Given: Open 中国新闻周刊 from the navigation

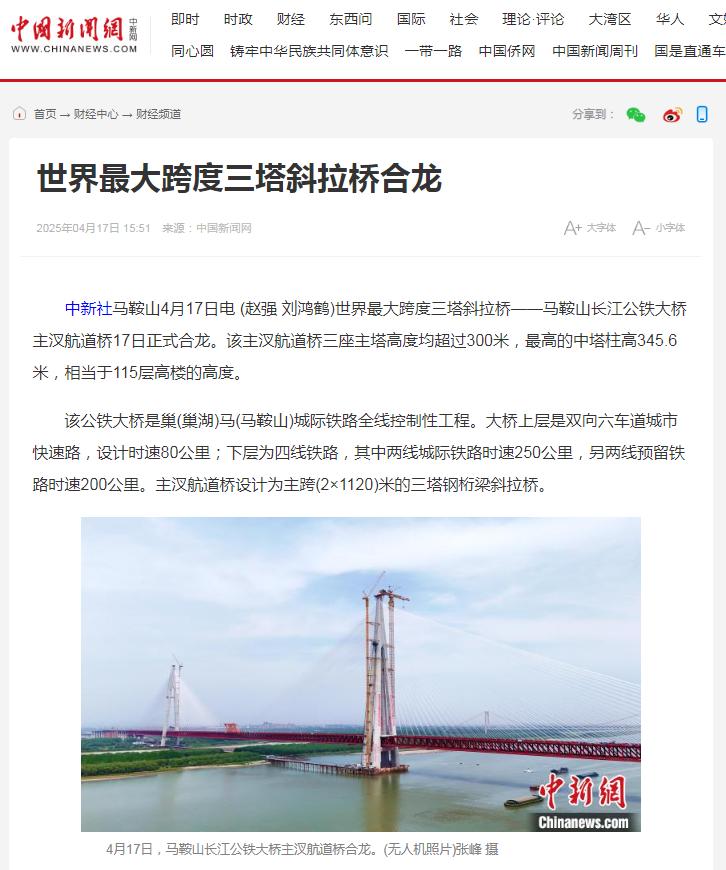Looking at the screenshot, I should tap(594, 51).
